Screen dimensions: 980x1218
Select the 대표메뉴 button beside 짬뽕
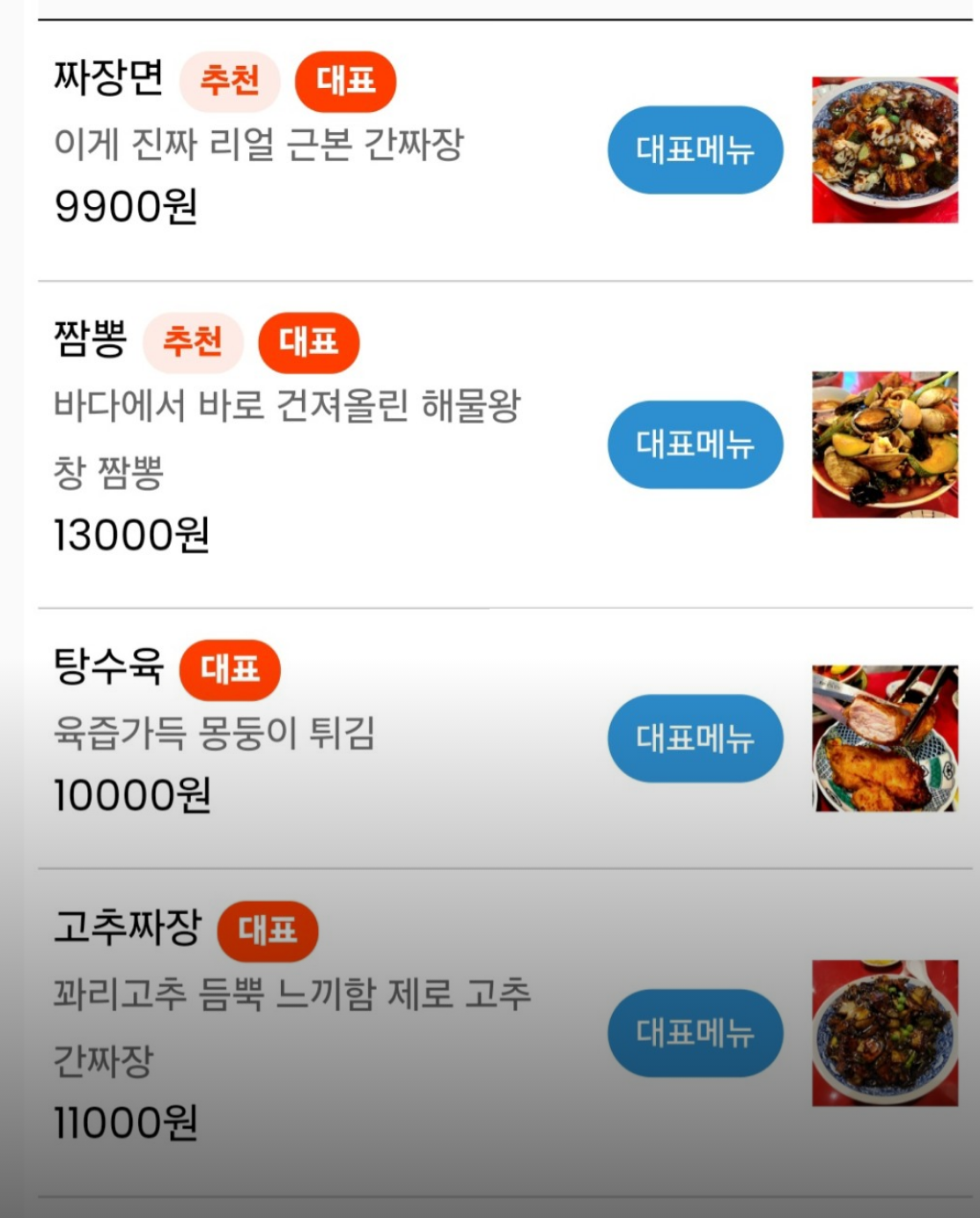pyautogui.click(x=695, y=445)
